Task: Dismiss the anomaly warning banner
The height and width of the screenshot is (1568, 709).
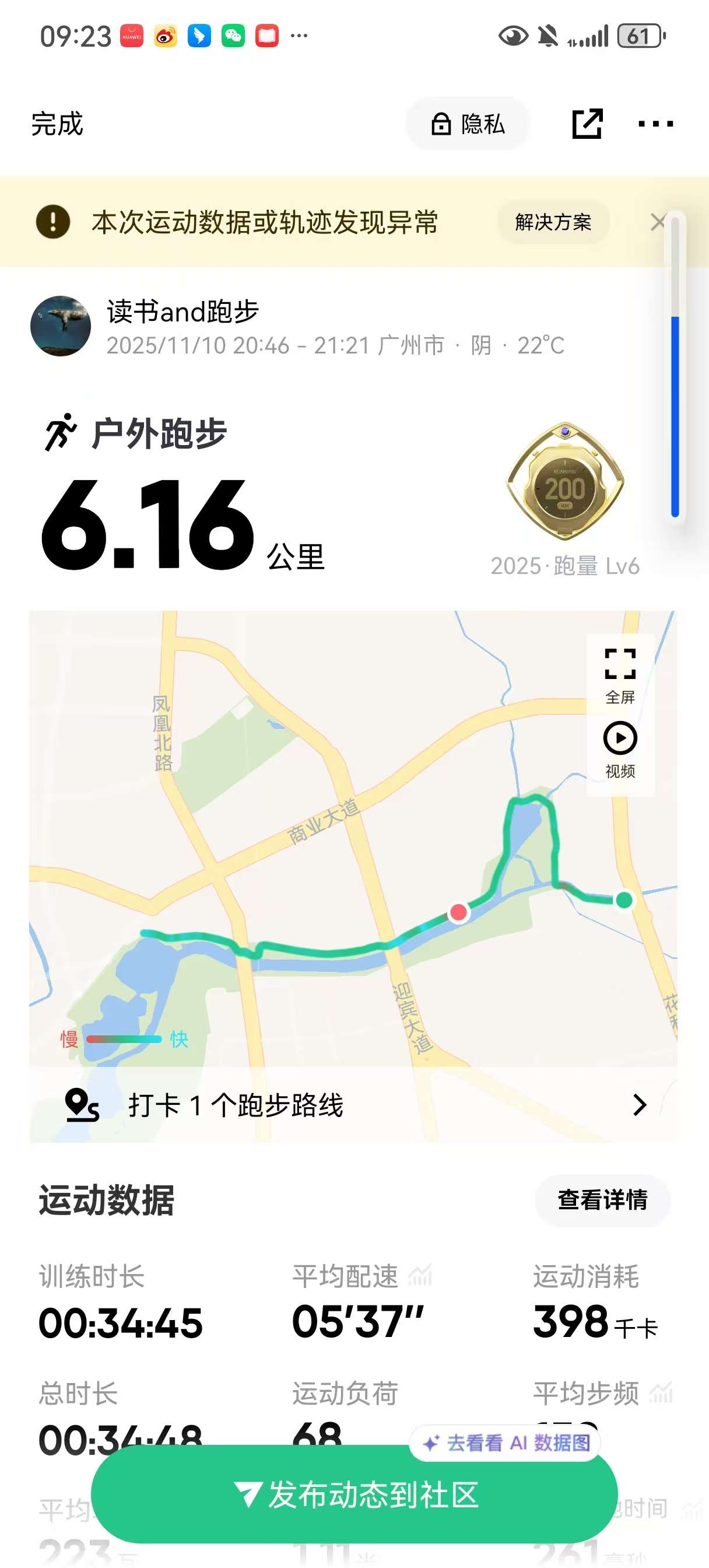Action: [659, 222]
